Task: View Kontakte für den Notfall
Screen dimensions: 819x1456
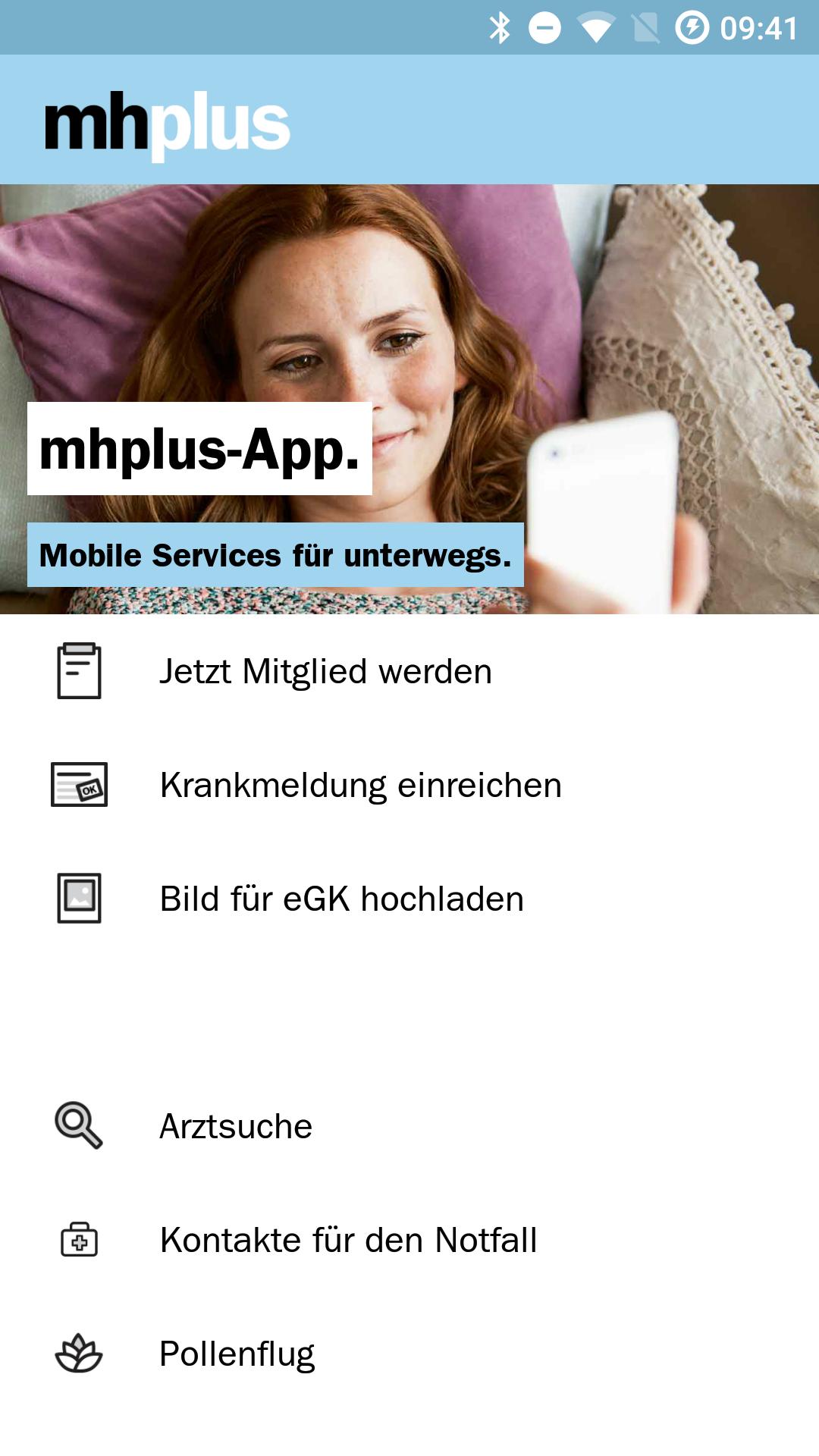Action: pyautogui.click(x=348, y=1241)
